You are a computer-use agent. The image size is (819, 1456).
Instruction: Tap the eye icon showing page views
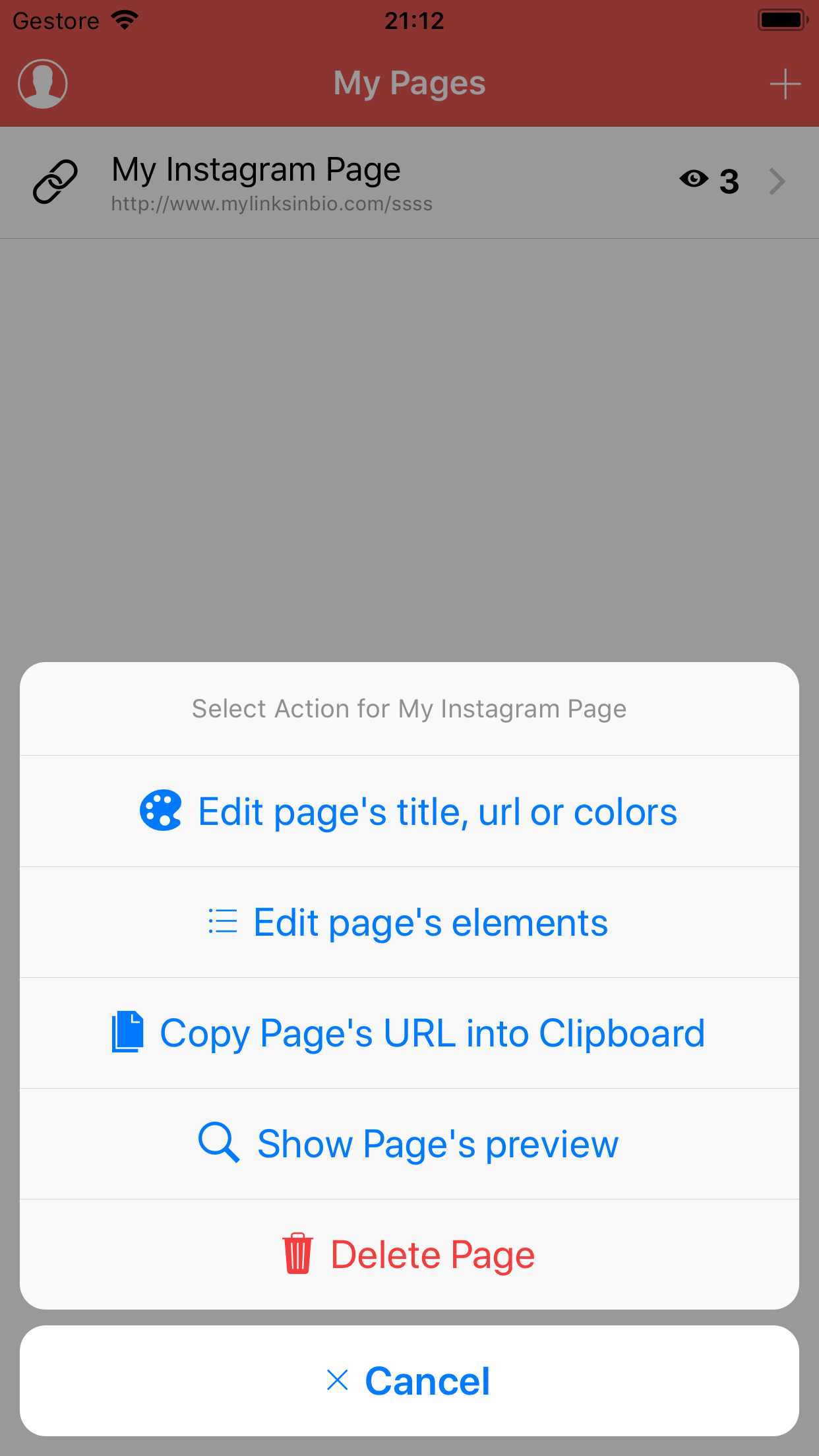click(694, 181)
